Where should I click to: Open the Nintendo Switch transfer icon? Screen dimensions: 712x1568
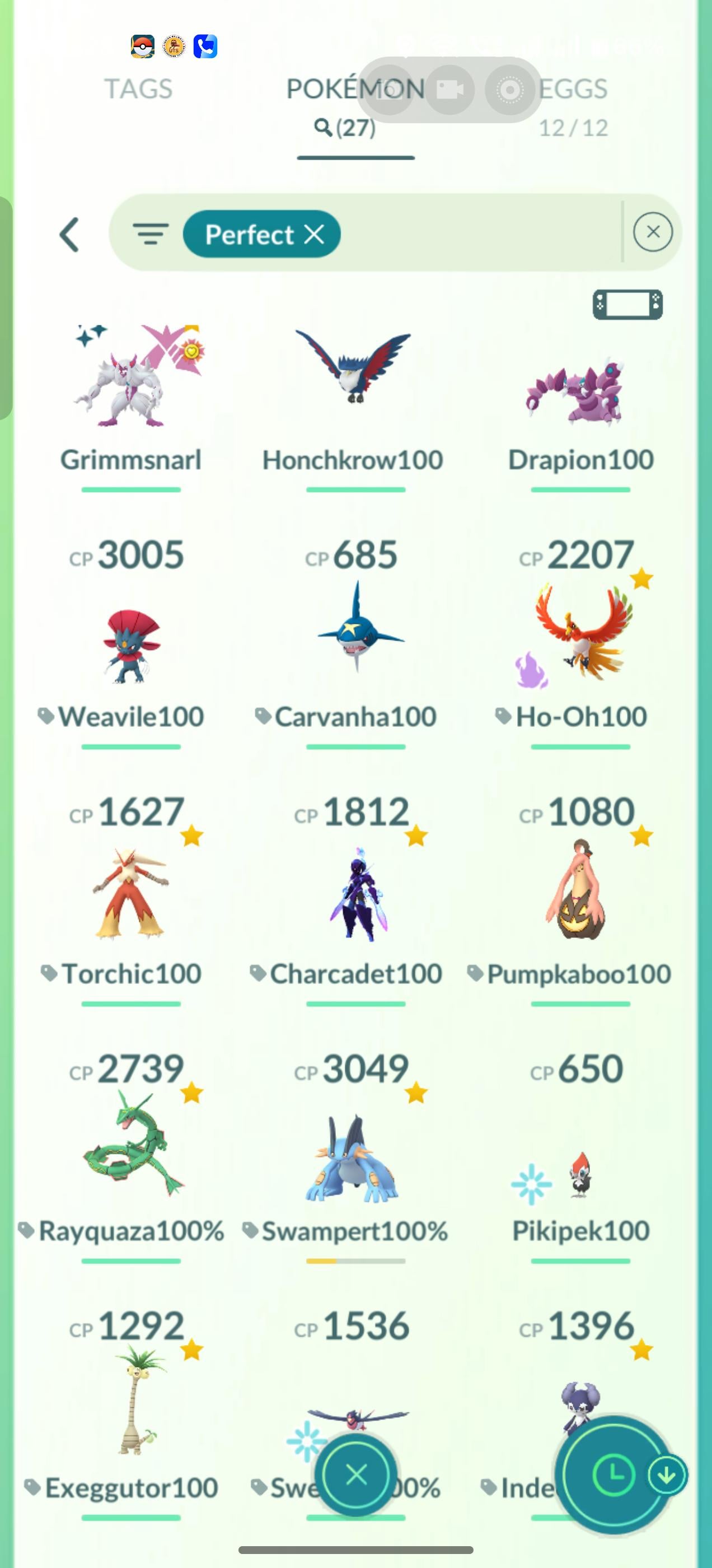(x=627, y=304)
